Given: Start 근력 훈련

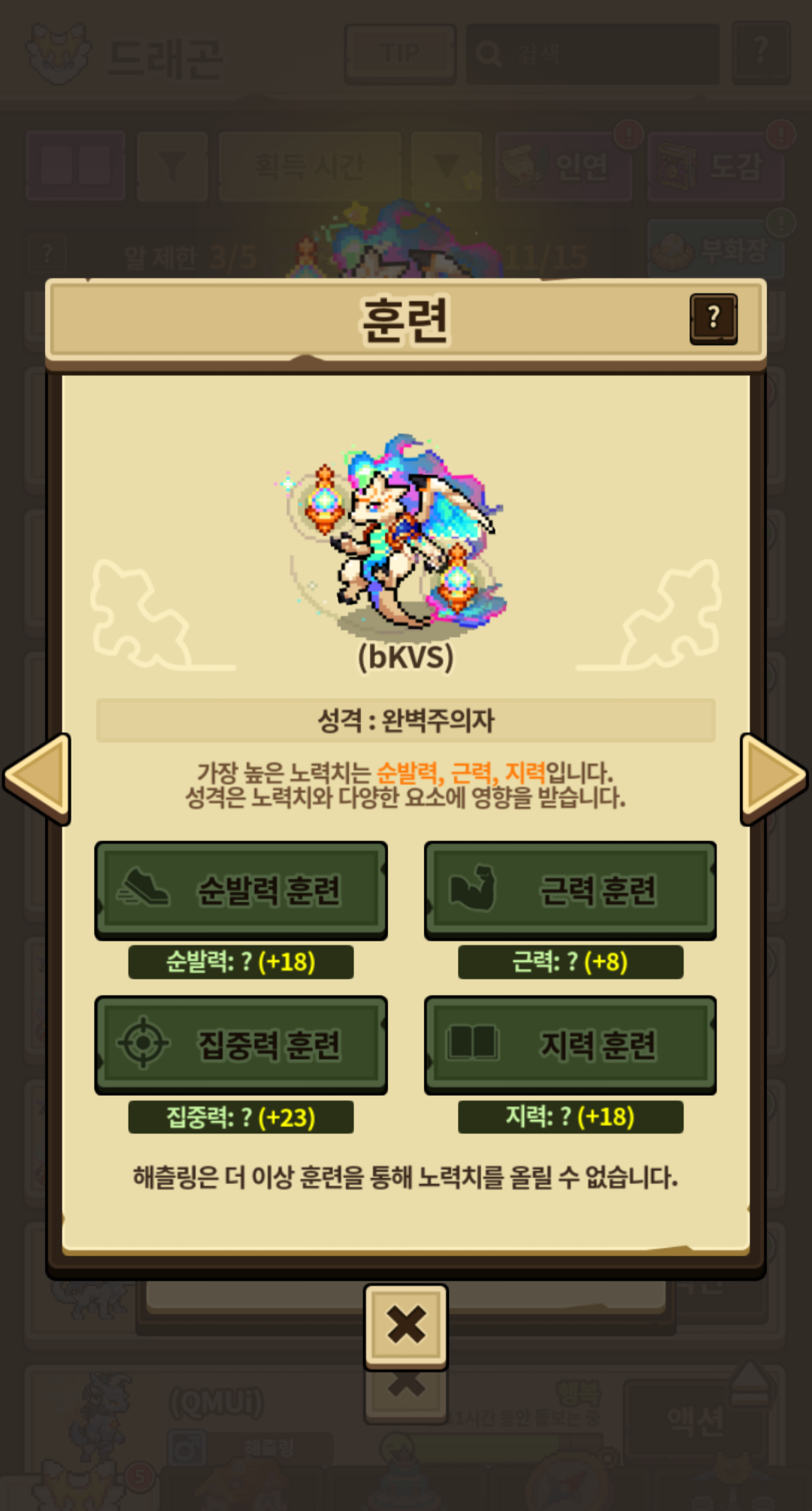Looking at the screenshot, I should [571, 890].
